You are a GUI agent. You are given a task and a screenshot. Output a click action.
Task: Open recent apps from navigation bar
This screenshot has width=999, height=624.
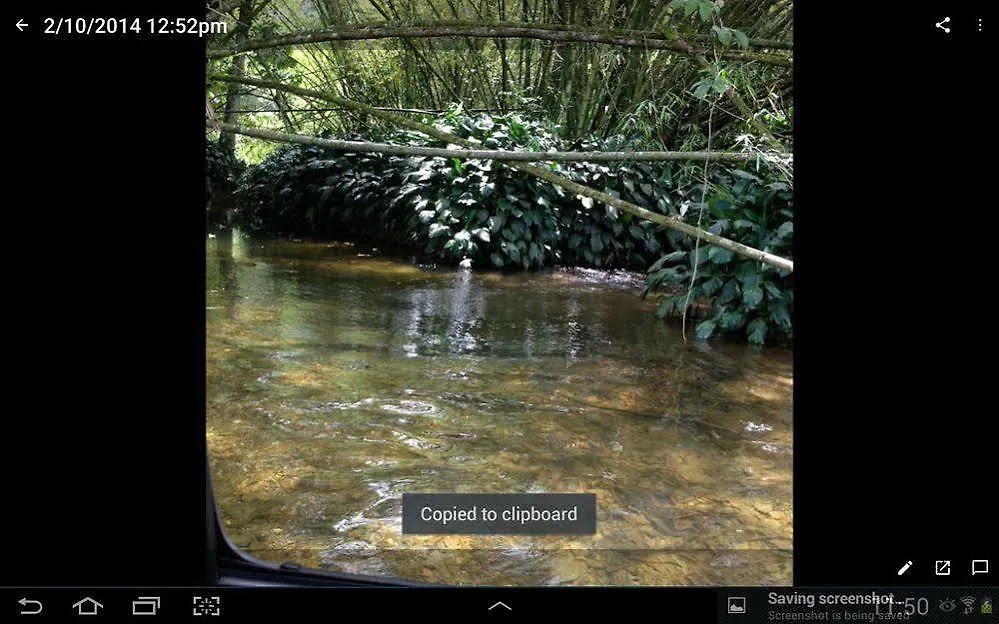146,605
